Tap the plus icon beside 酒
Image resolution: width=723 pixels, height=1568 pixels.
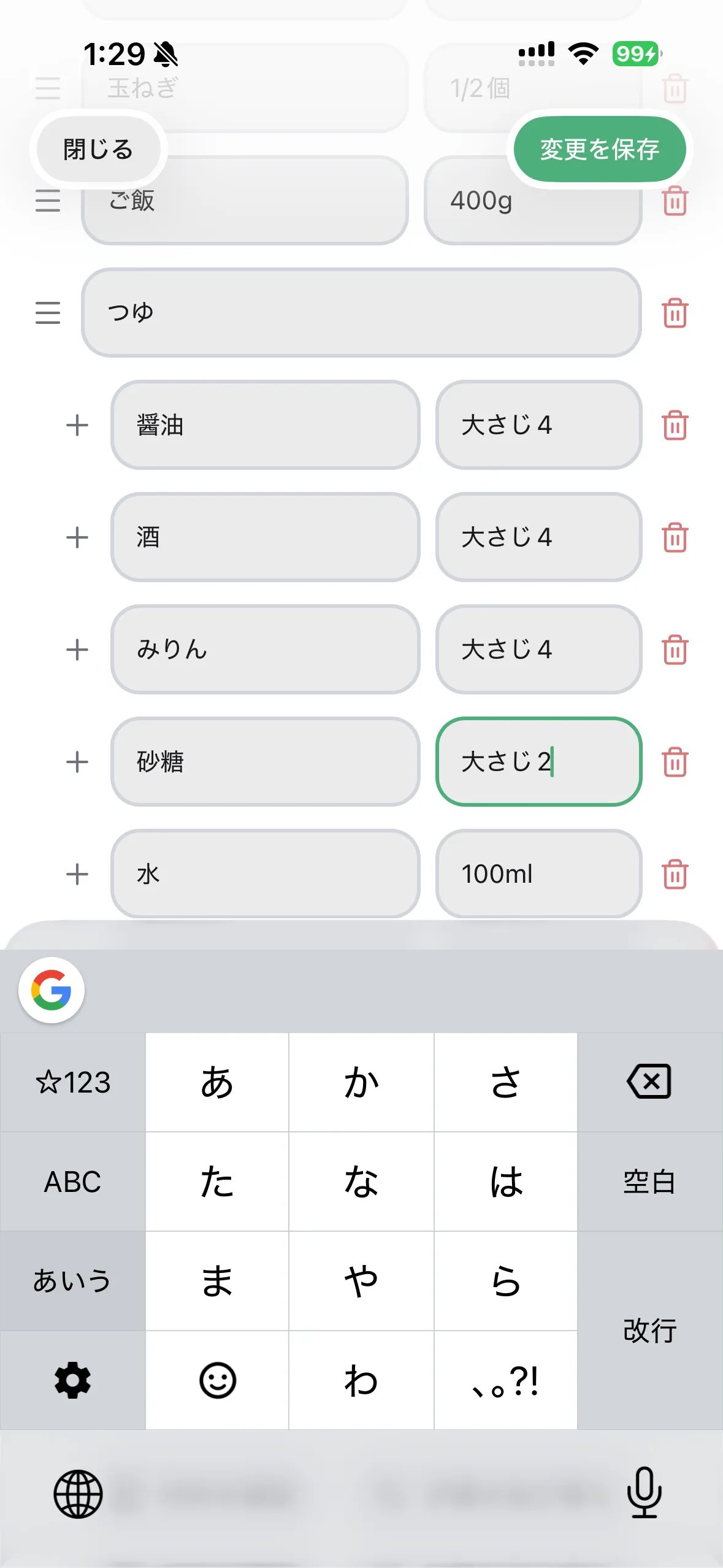[x=77, y=537]
